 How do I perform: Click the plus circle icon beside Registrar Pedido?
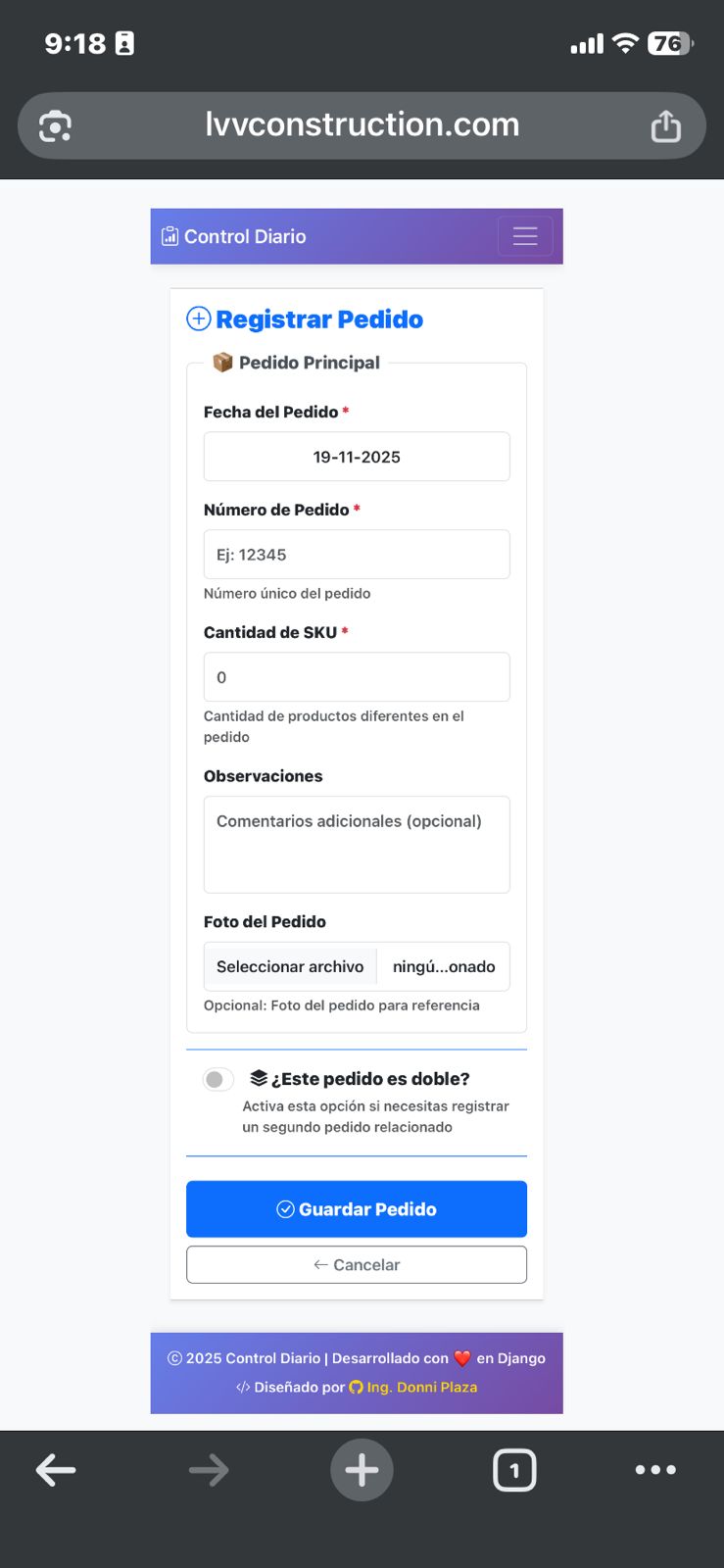pos(198,318)
